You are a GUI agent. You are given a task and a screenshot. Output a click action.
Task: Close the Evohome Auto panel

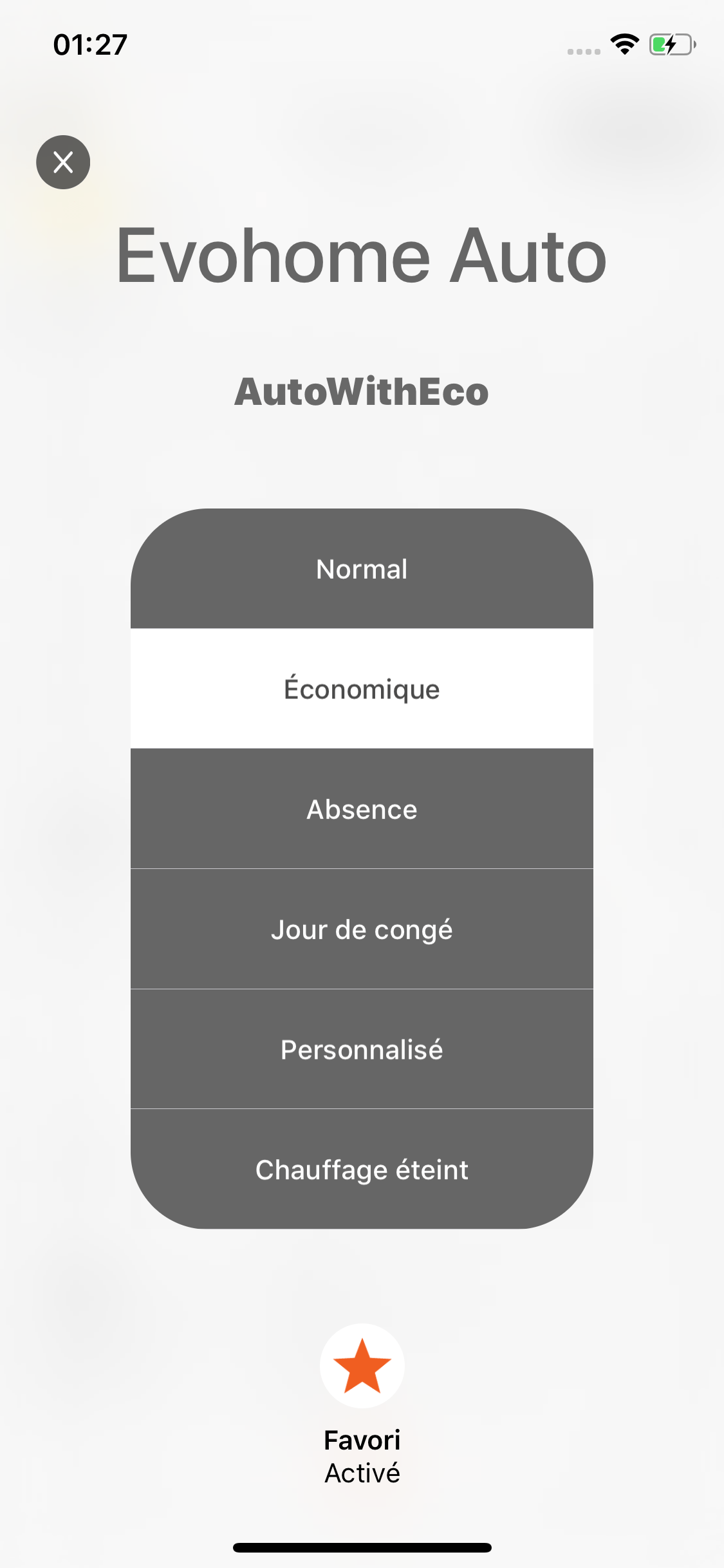63,162
